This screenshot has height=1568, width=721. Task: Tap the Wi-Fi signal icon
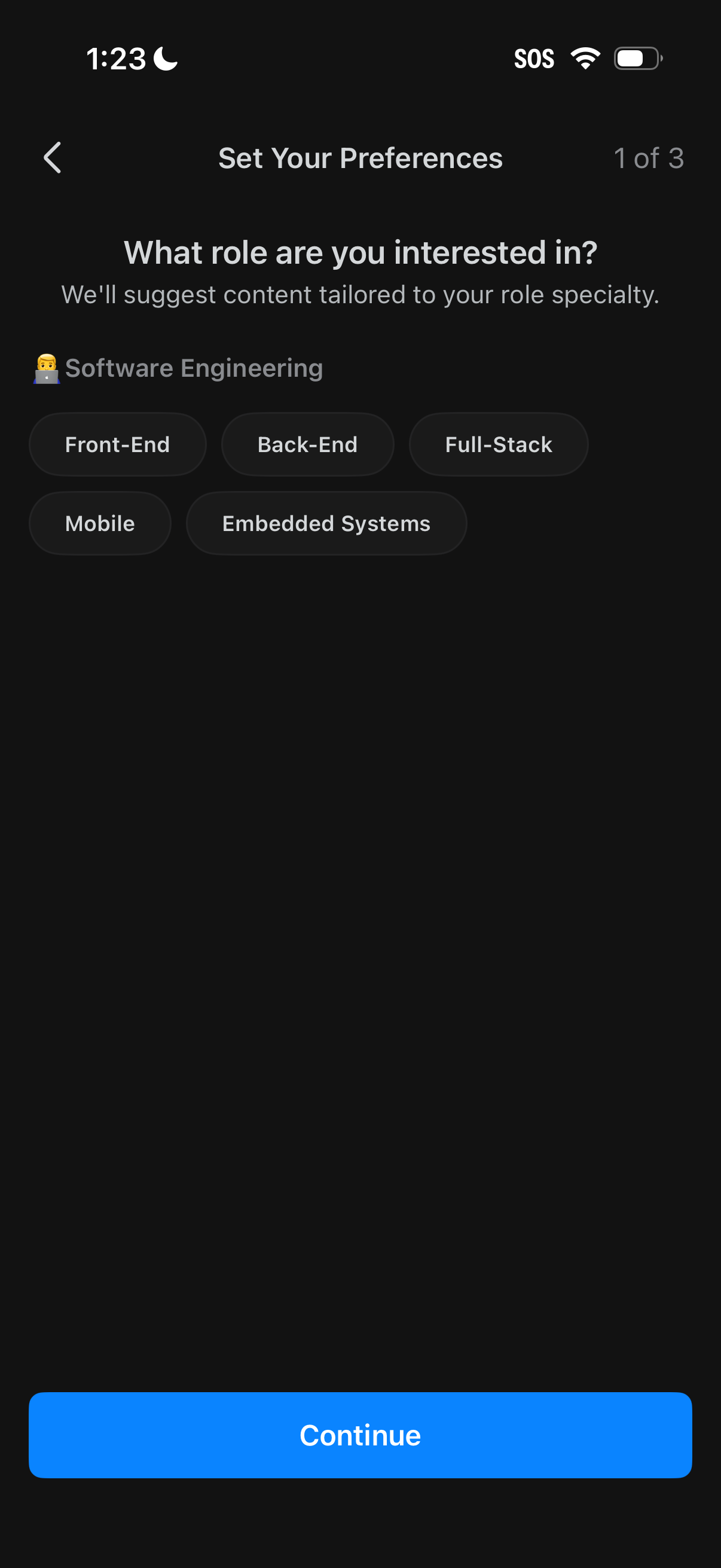click(583, 58)
